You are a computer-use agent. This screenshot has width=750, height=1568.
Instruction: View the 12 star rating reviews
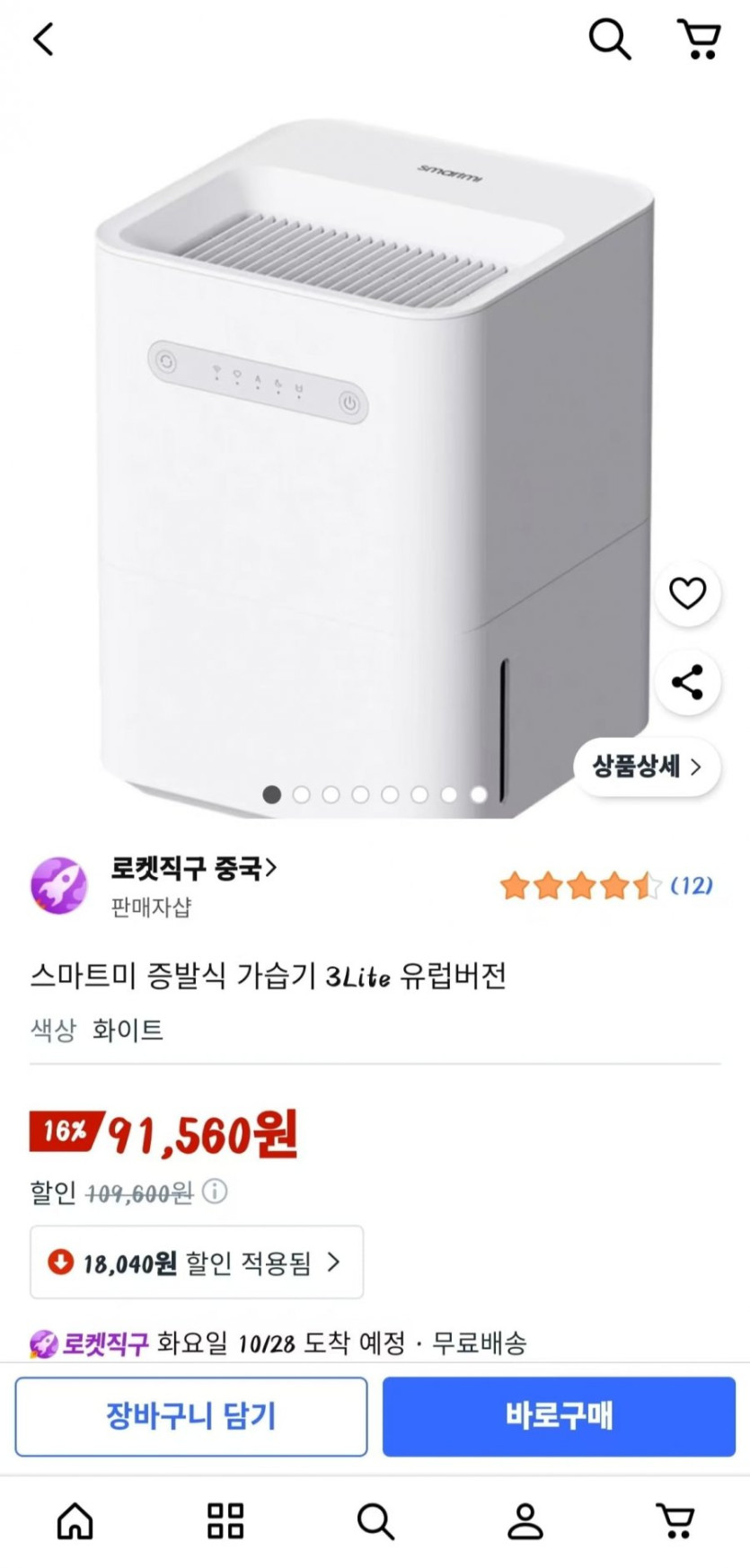pos(606,886)
